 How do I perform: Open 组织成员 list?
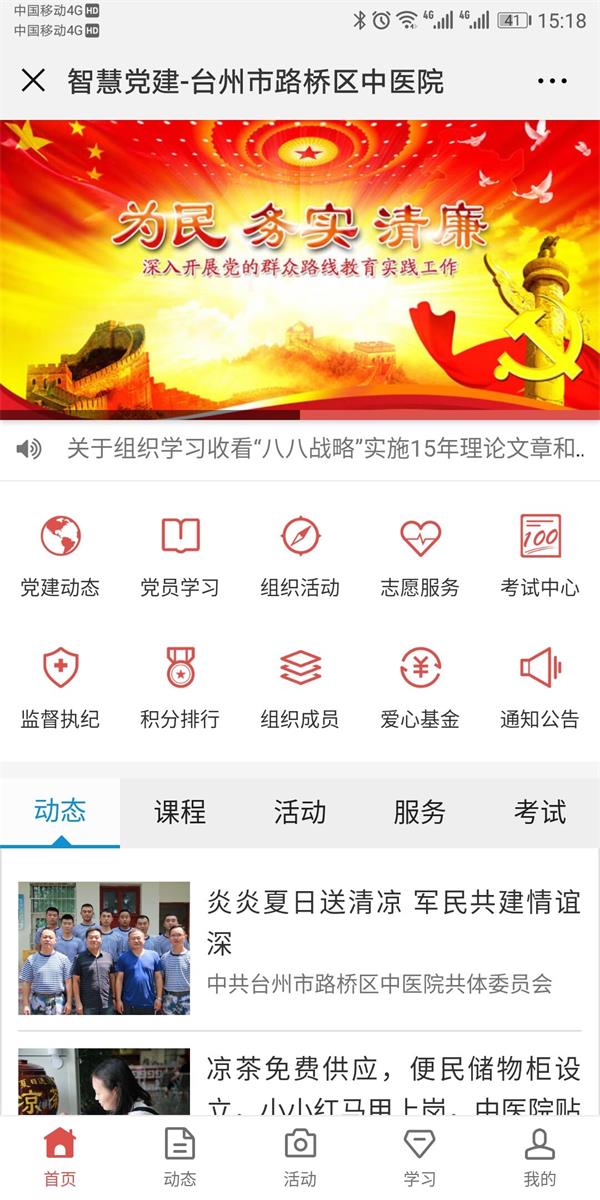[300, 688]
